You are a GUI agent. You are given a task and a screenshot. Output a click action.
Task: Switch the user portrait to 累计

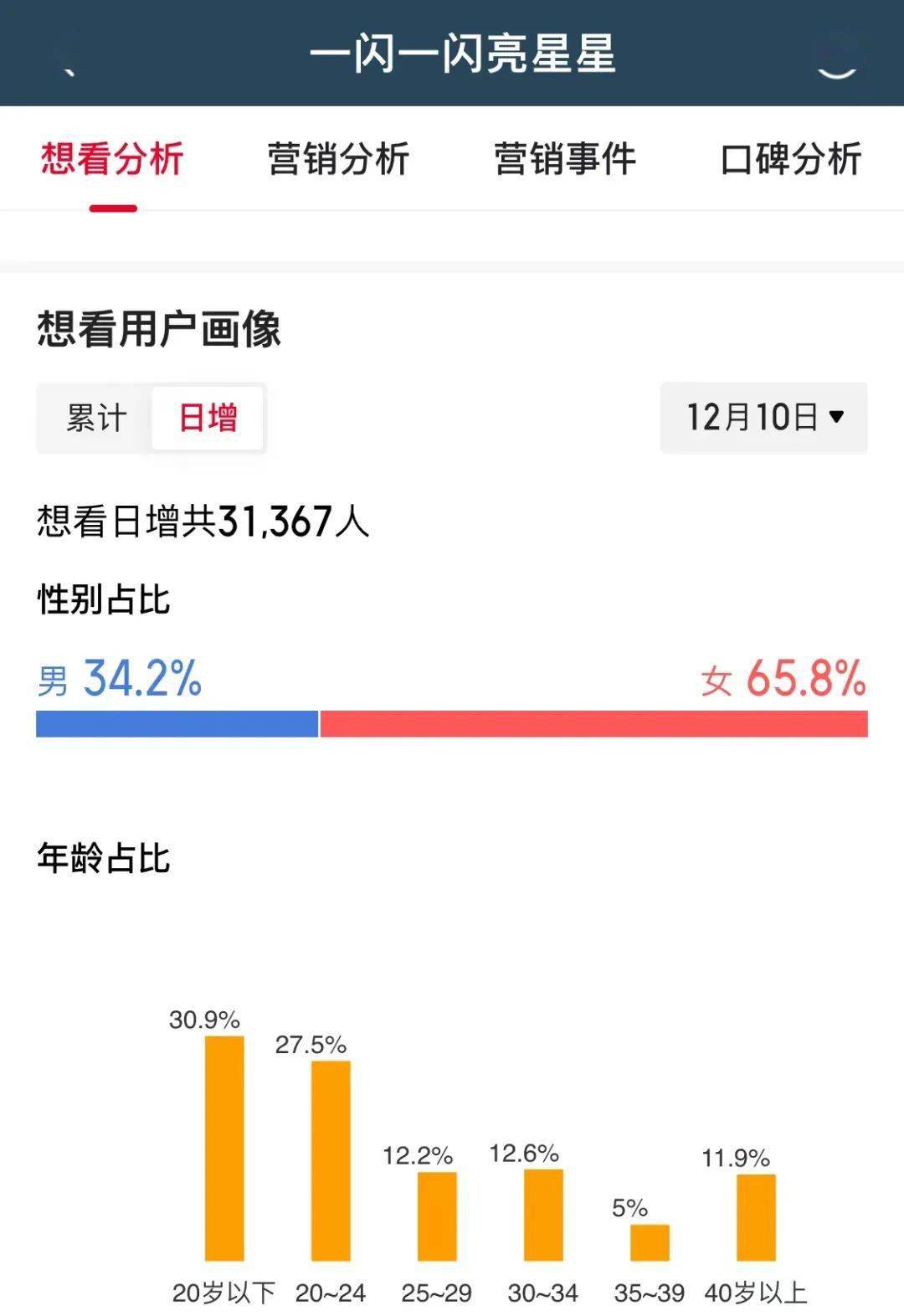tap(96, 418)
